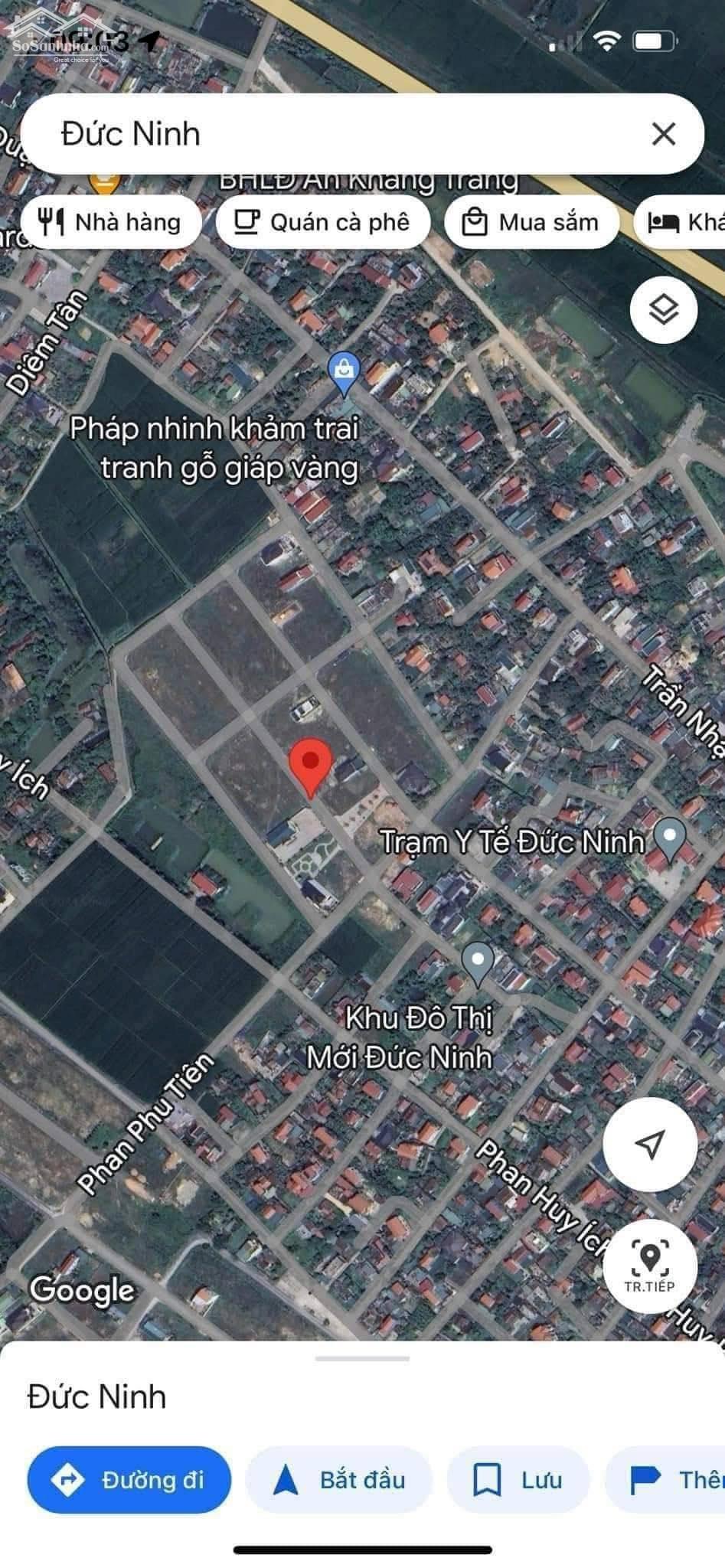Open the Pháp nhinh khảm trai shop marker

pos(344,371)
